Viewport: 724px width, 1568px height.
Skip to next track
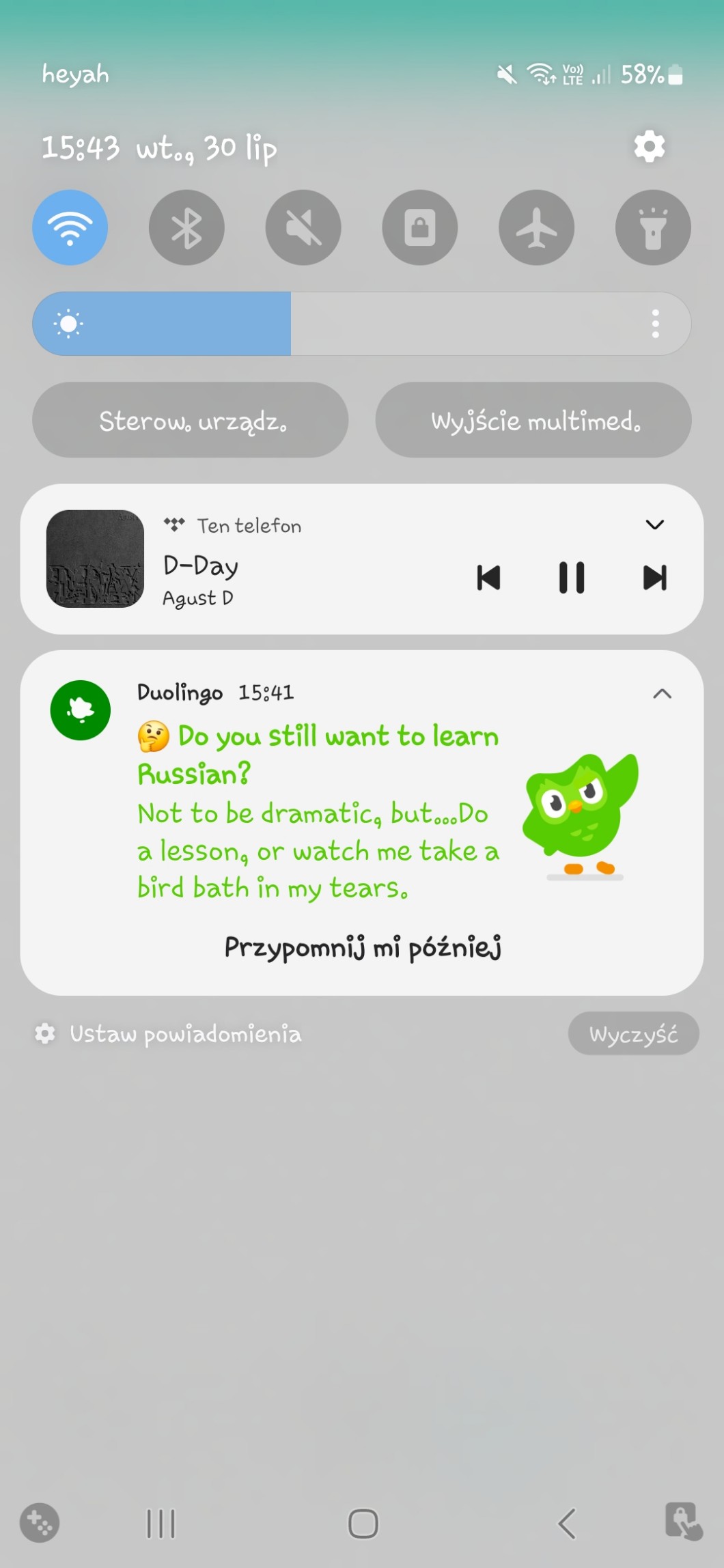(654, 578)
